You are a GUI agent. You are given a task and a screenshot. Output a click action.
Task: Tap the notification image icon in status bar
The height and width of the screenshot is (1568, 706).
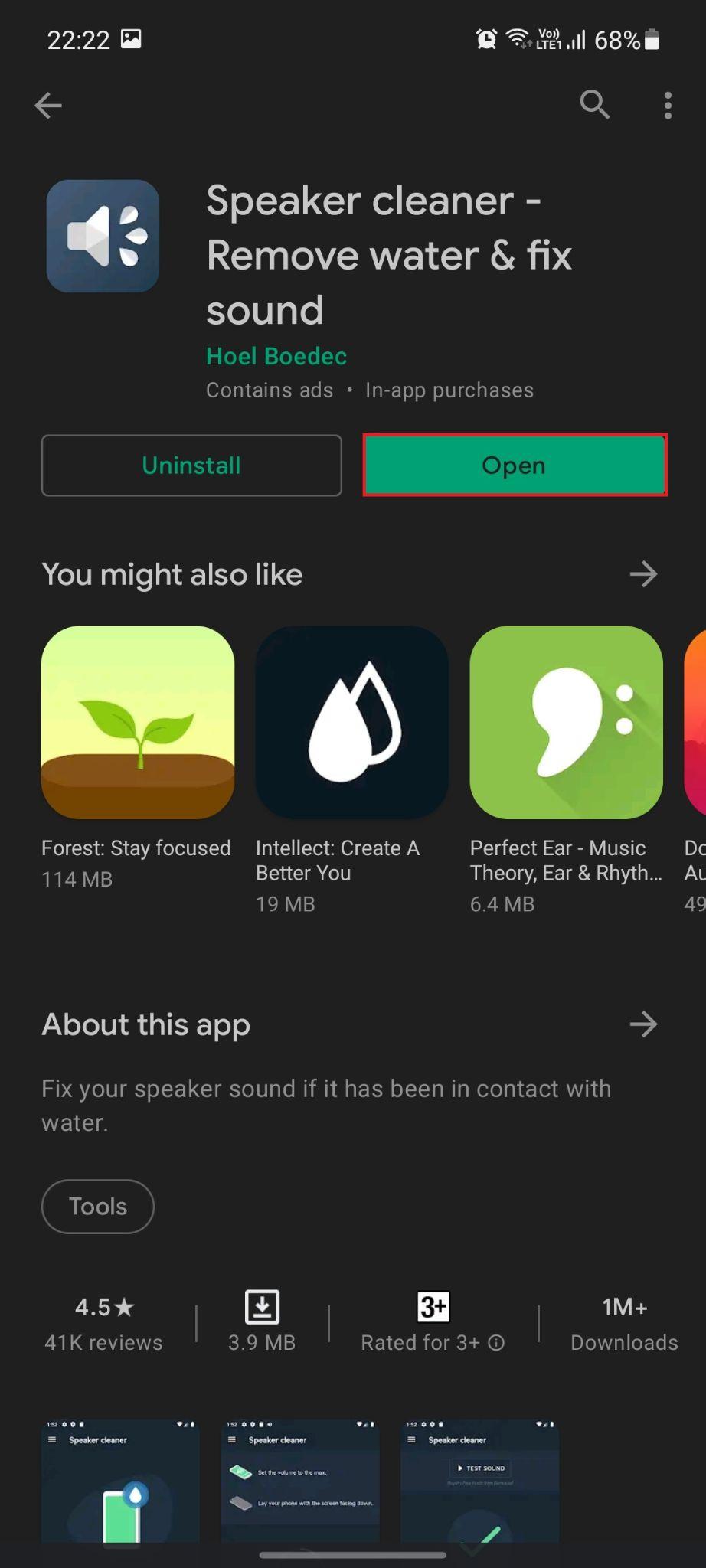(x=130, y=38)
